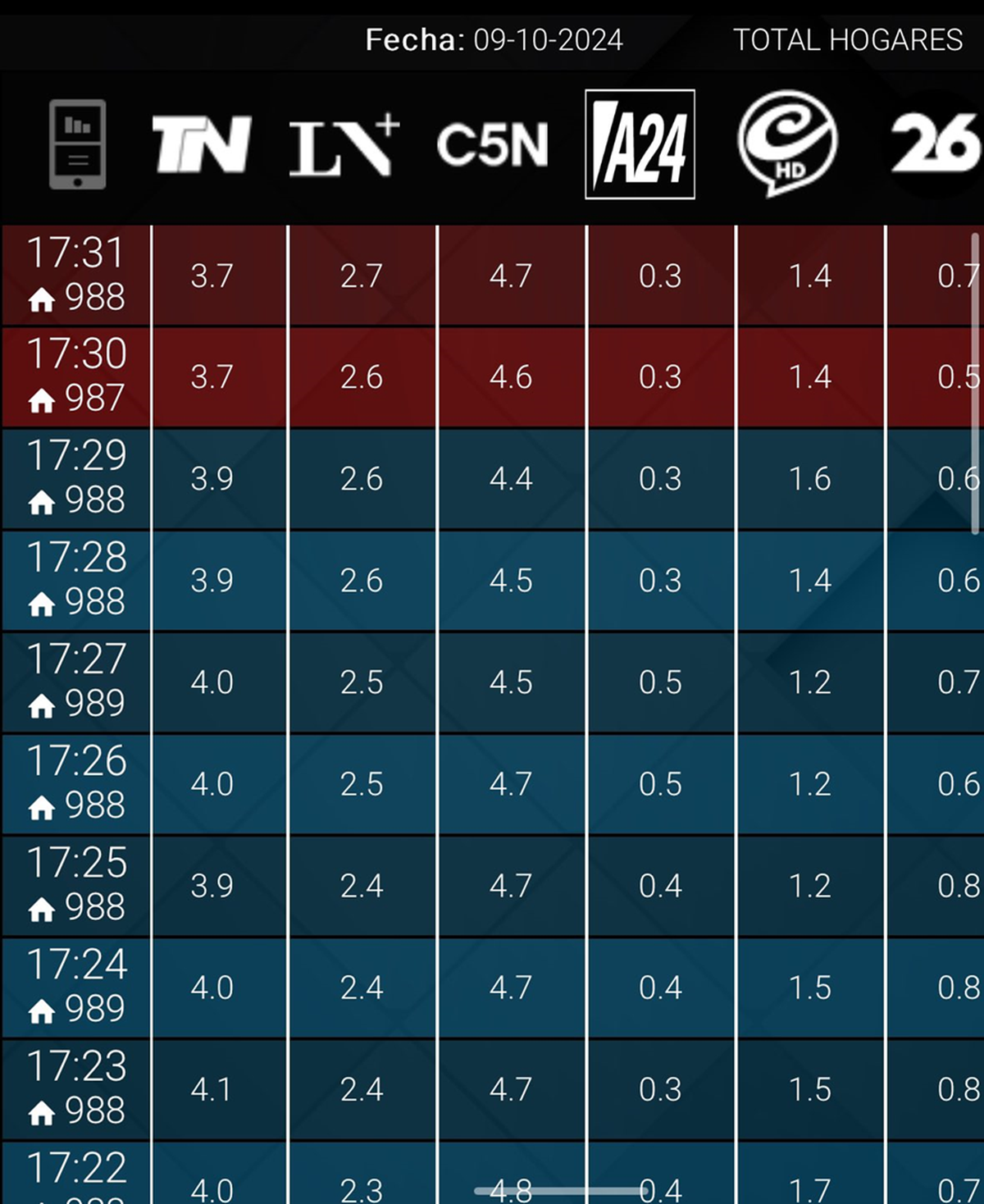The height and width of the screenshot is (1204, 984).
Task: Tap the phone report icon
Action: (x=77, y=144)
